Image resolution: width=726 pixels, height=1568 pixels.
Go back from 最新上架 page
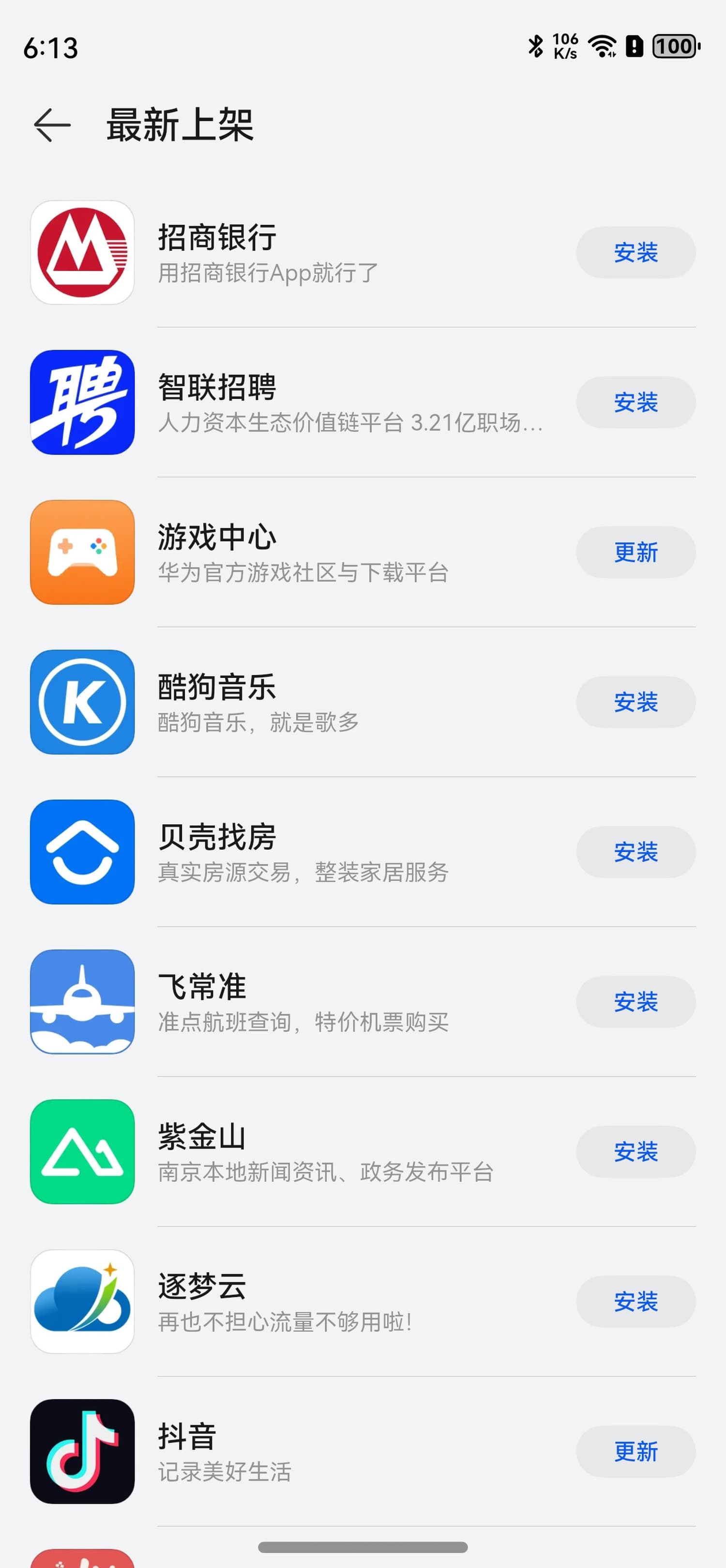click(52, 125)
